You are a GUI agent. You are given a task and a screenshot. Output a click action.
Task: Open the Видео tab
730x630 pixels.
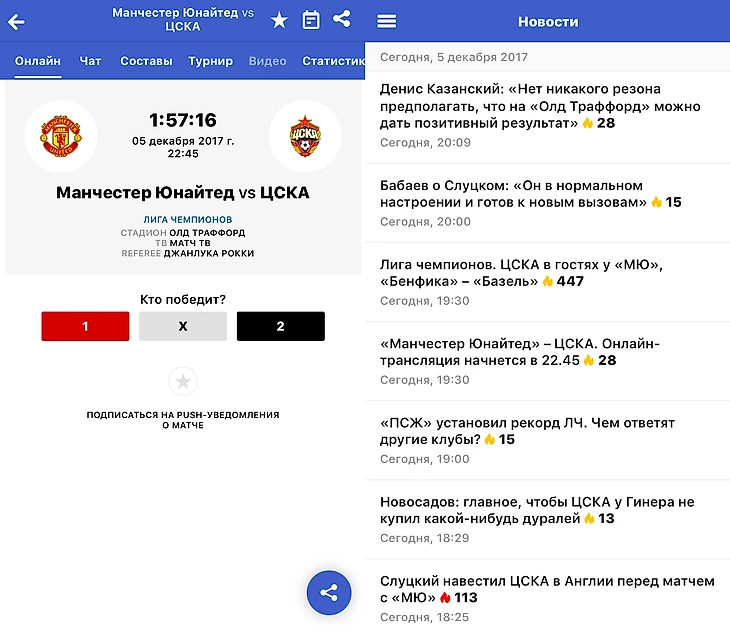point(267,61)
